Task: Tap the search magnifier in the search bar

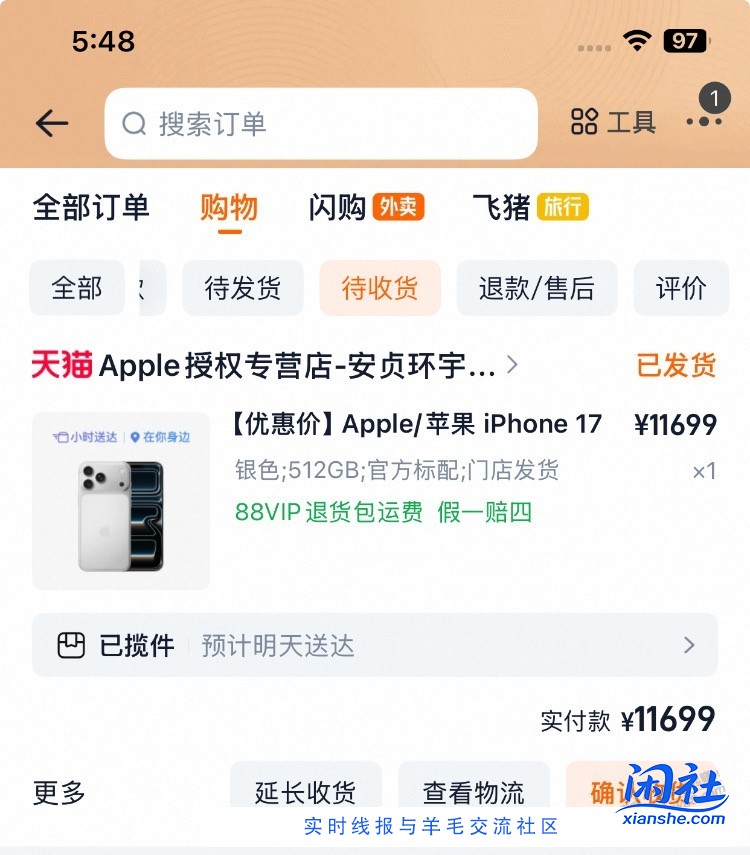Action: [135, 122]
